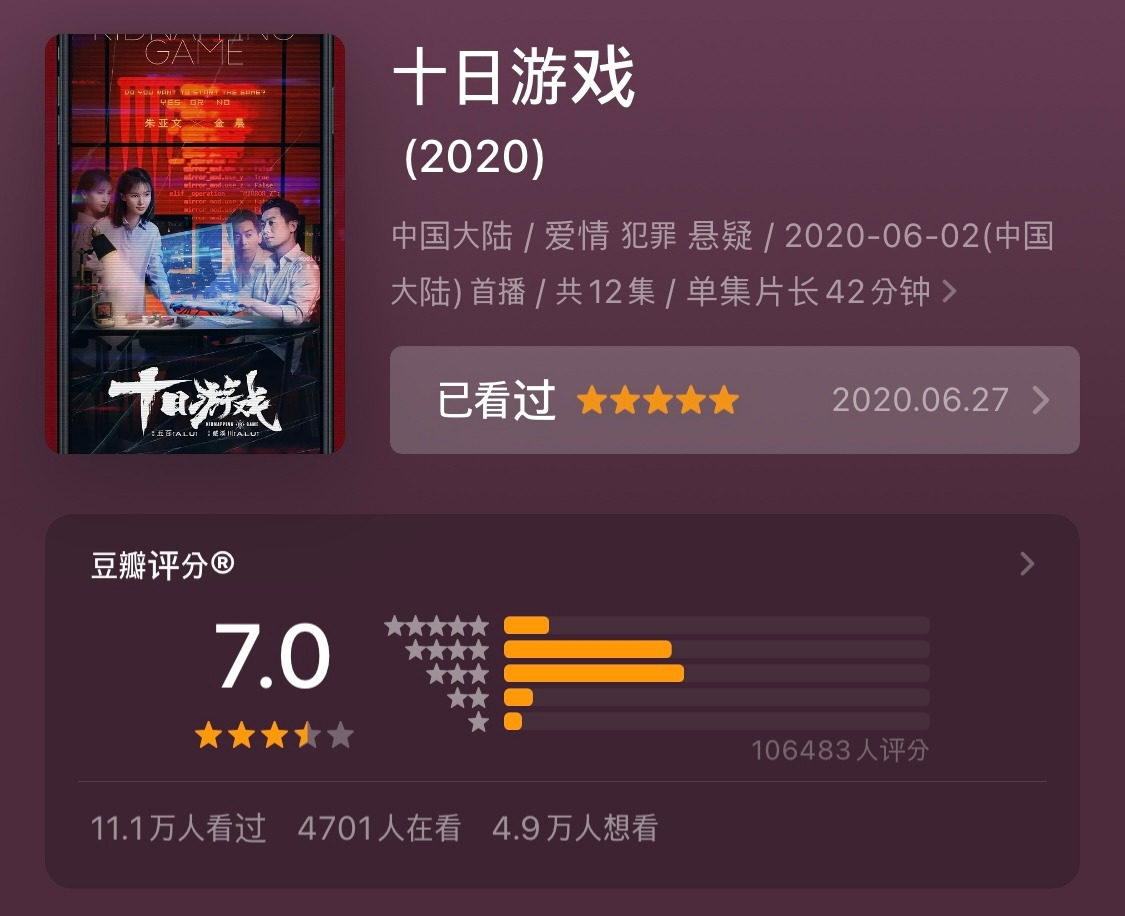This screenshot has height=916, width=1125.
Task: Open 豆瓣评分 rating details
Action: 1026,565
